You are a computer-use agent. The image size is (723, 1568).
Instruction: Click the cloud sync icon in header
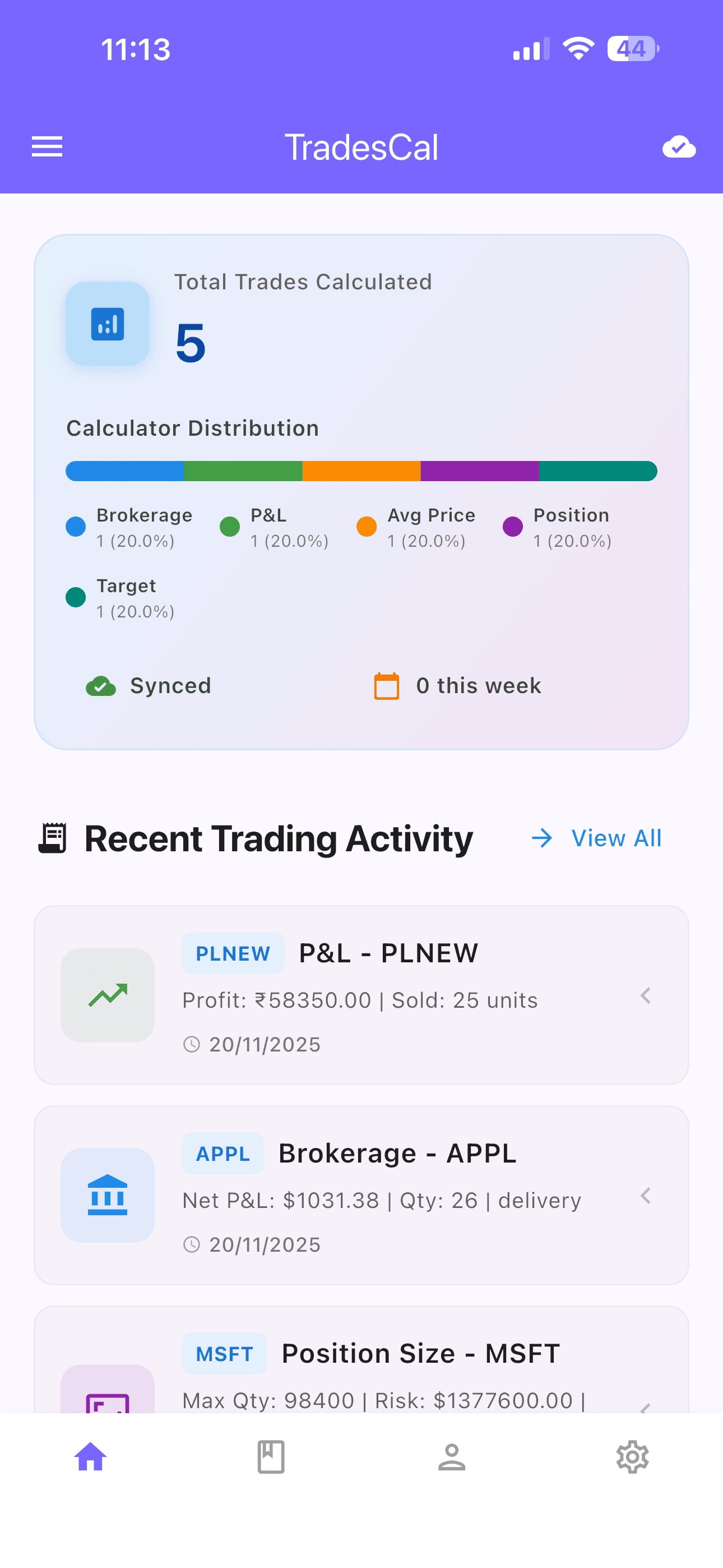click(678, 147)
